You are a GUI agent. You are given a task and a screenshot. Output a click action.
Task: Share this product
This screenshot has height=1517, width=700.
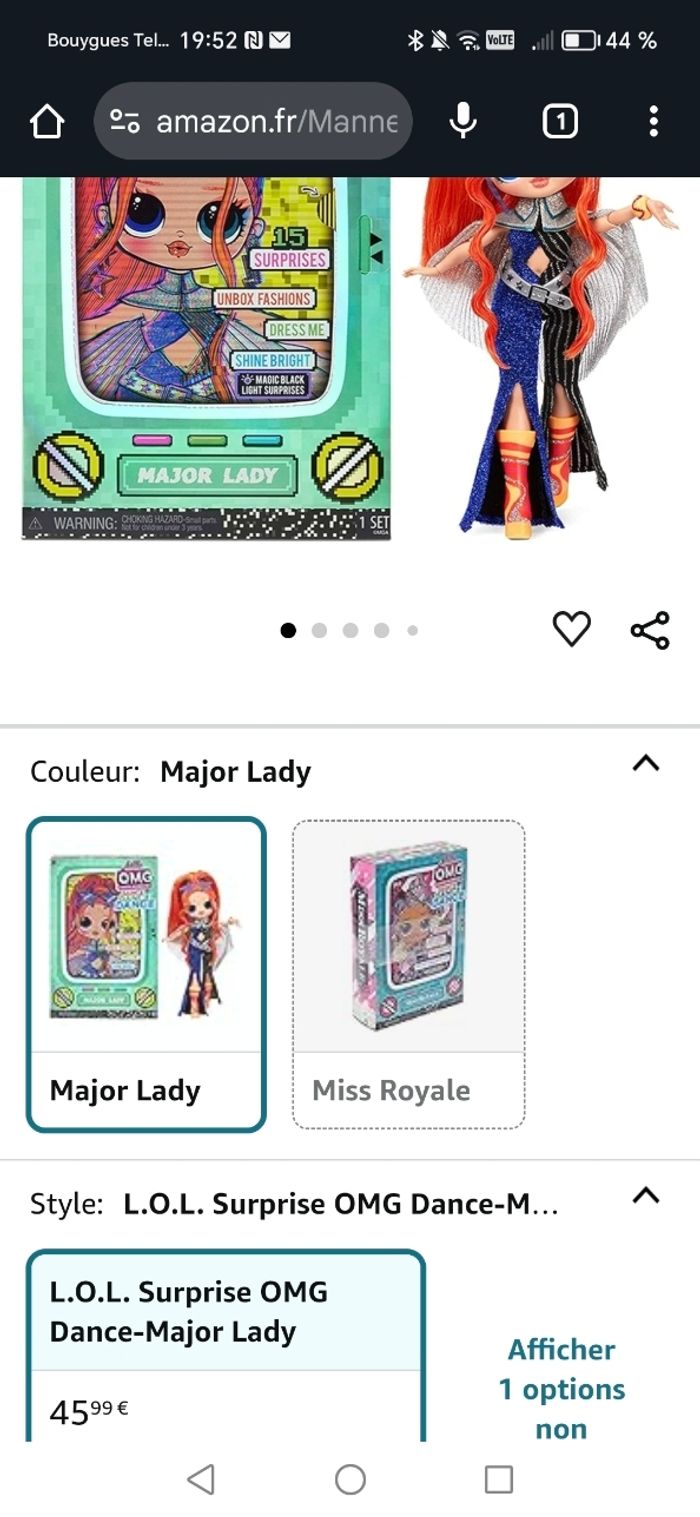(x=650, y=630)
